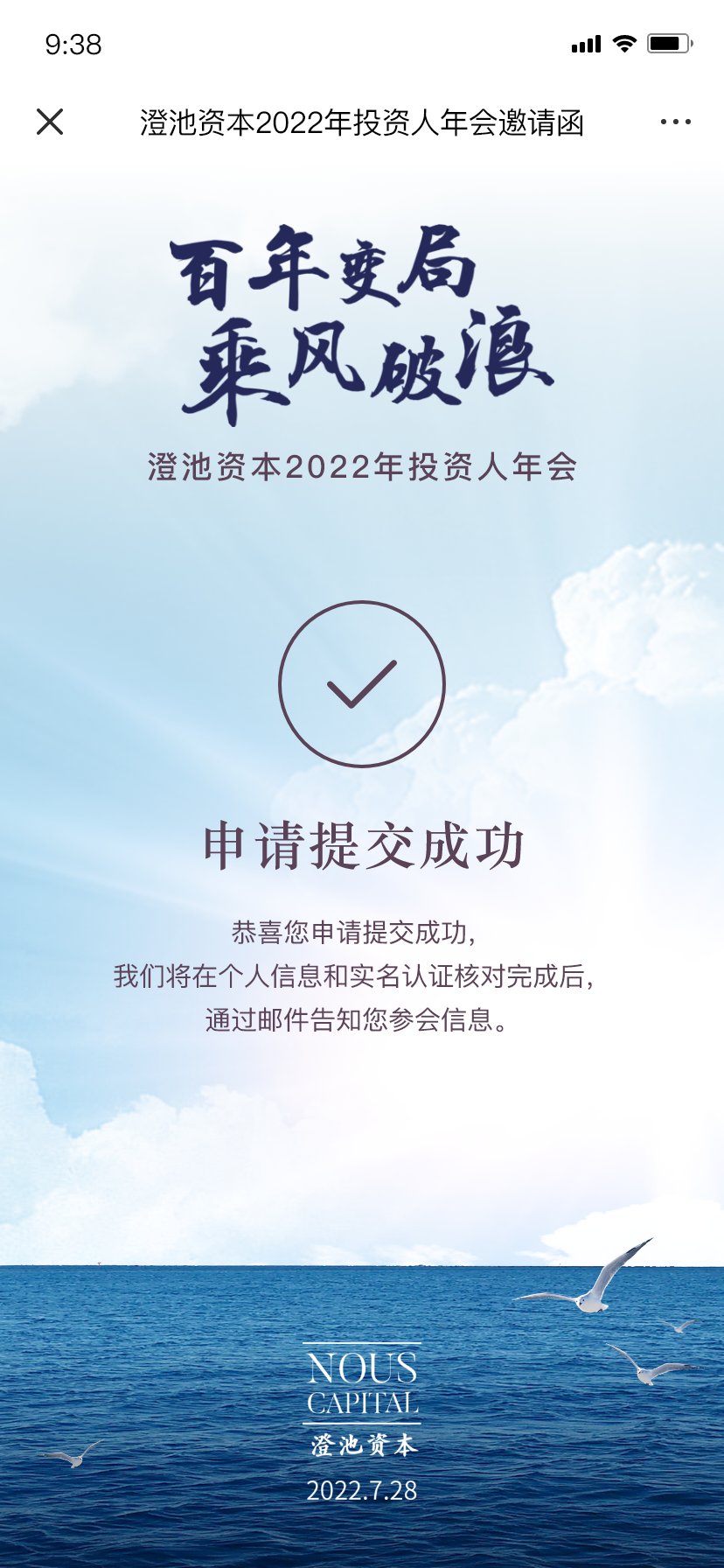Open the three-dot overflow menu
The width and height of the screenshot is (724, 1568).
click(x=676, y=122)
